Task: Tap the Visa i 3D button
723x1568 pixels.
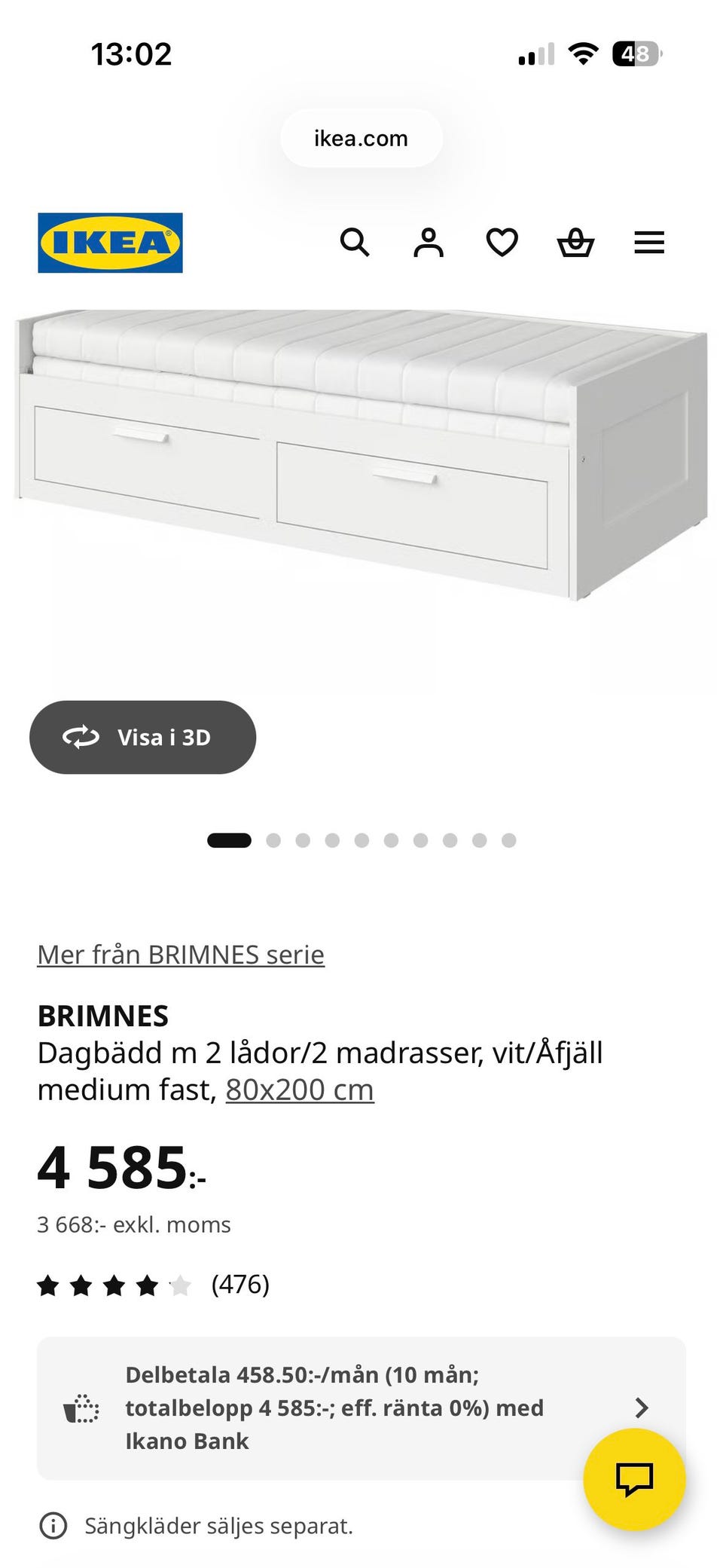Action: (x=142, y=737)
